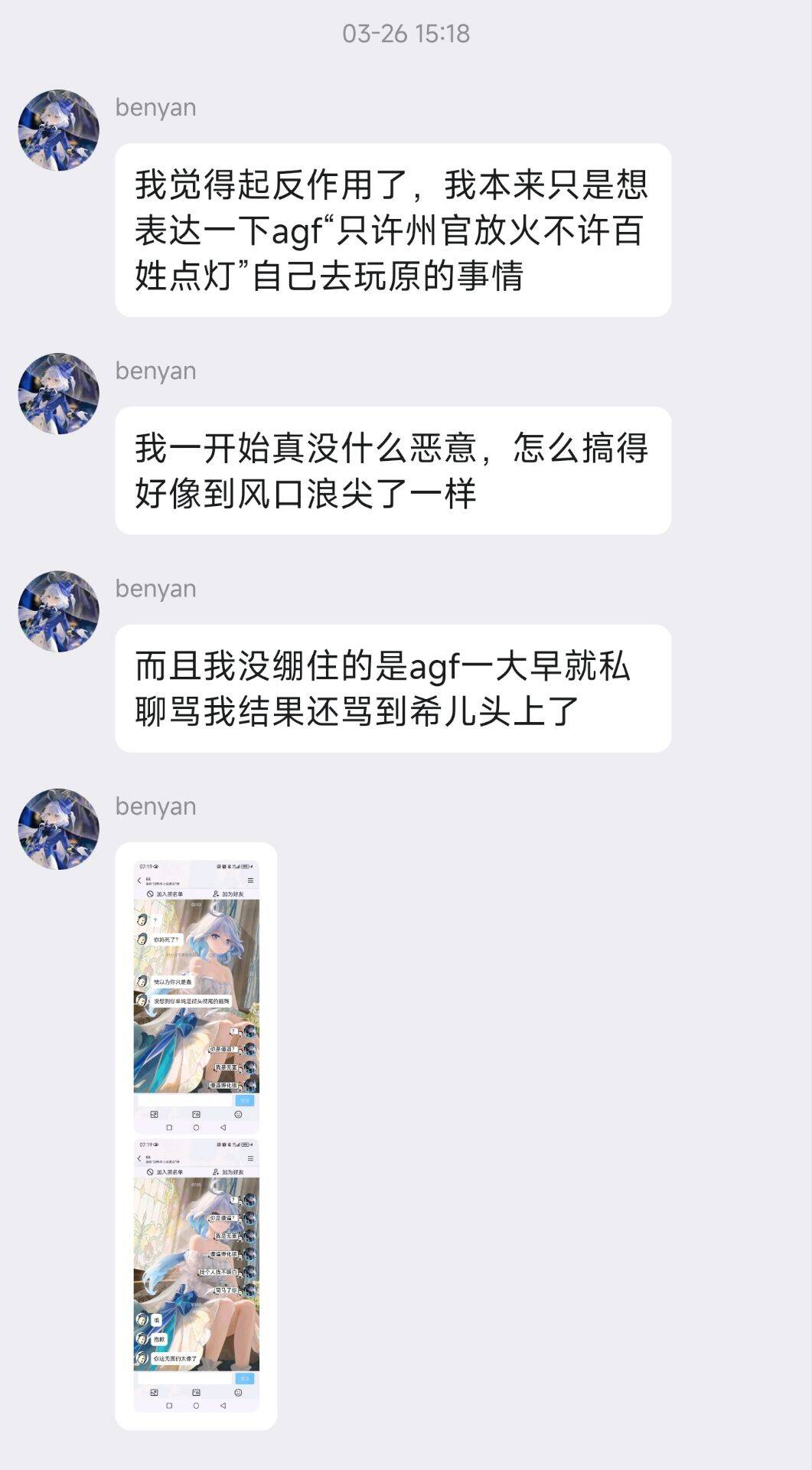Open benyan's profile from the '我一开始真没什么恶意' message
Screen dimensions: 812x1470
[x=59, y=394]
